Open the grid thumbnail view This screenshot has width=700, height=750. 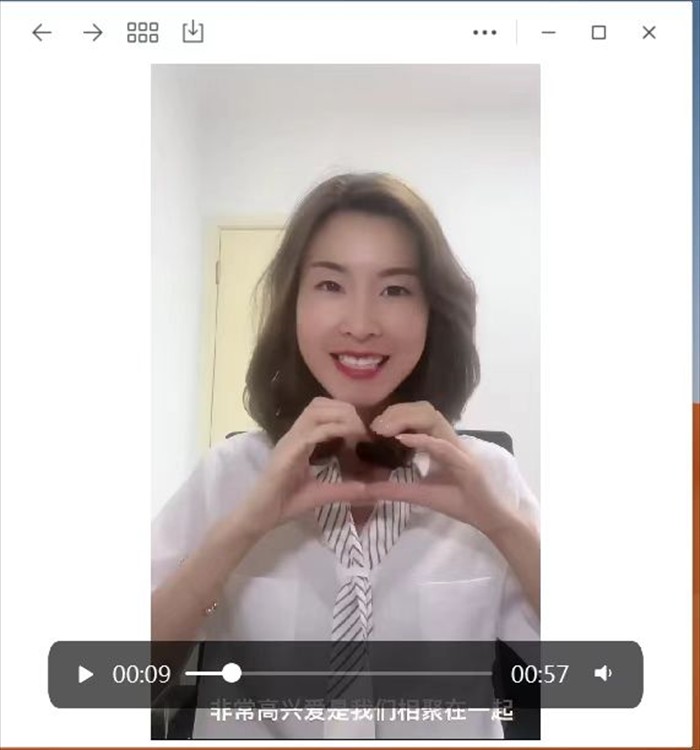(x=143, y=32)
